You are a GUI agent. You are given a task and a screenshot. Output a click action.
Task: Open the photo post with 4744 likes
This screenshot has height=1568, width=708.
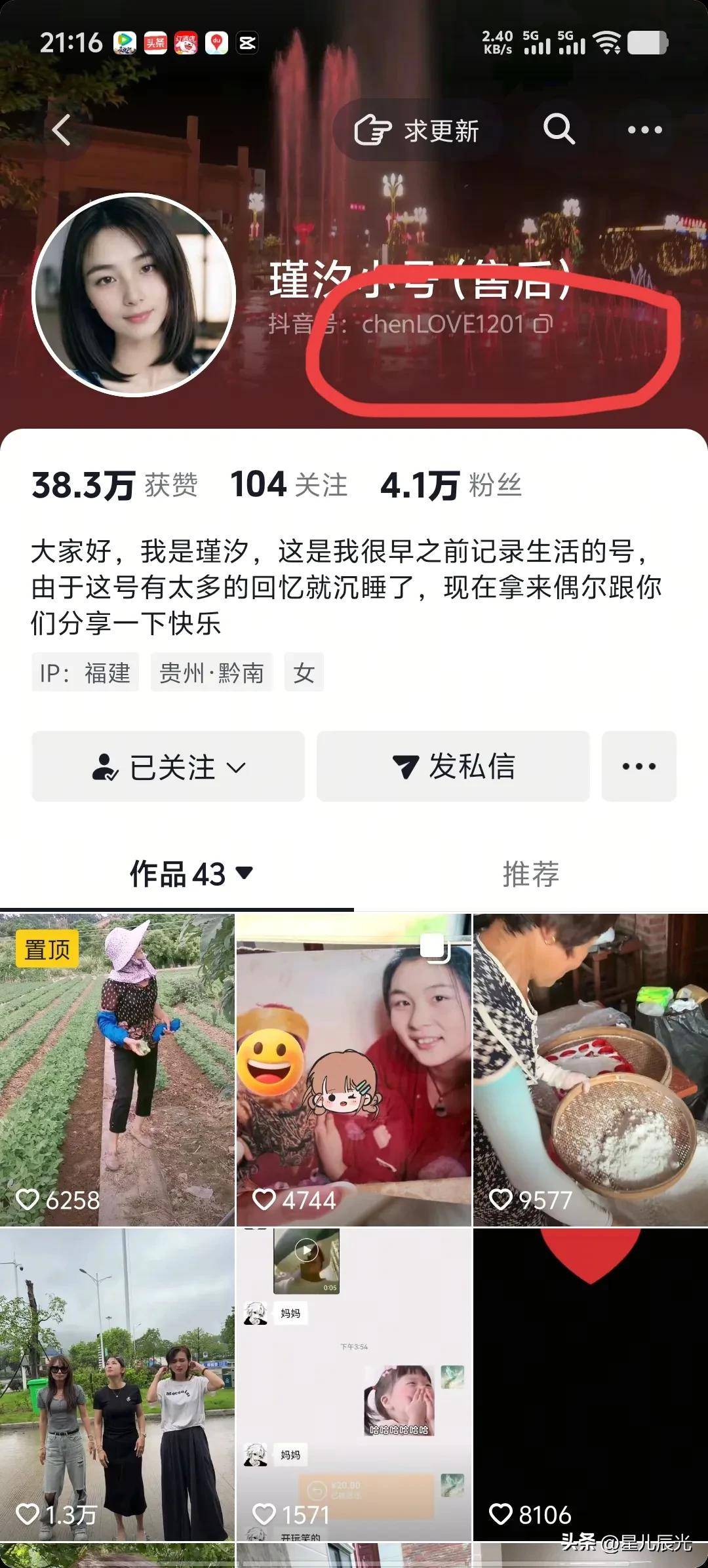pos(353,1070)
